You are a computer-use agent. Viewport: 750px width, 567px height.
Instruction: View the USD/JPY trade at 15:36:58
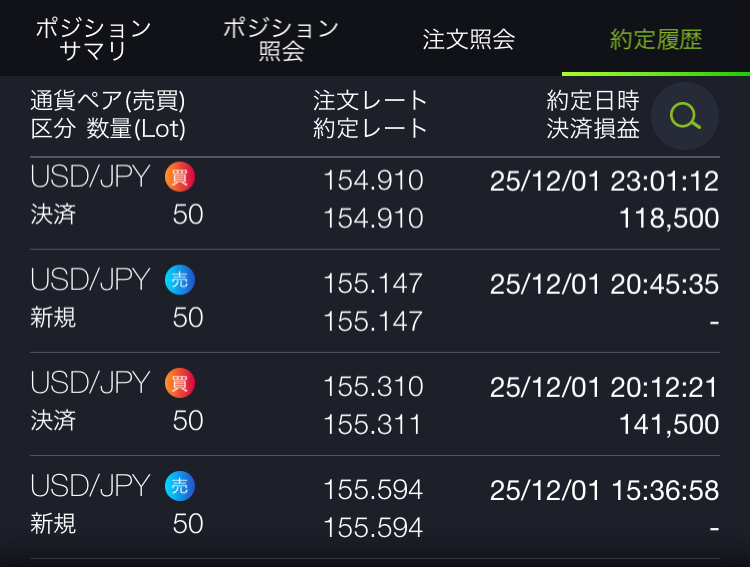point(375,508)
